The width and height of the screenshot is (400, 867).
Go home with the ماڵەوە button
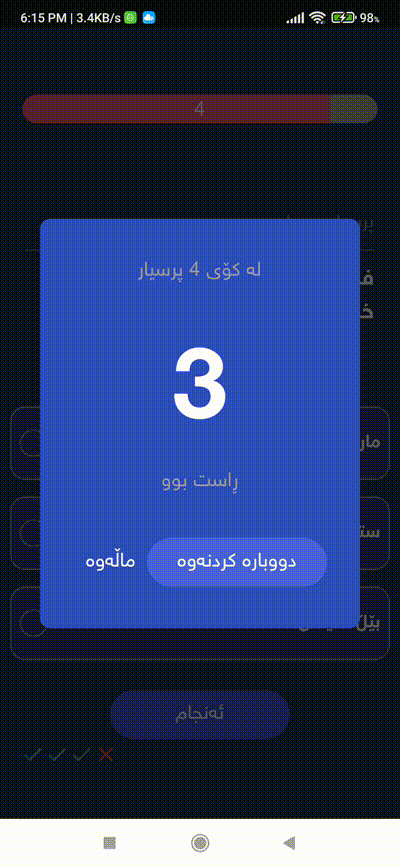point(111,562)
